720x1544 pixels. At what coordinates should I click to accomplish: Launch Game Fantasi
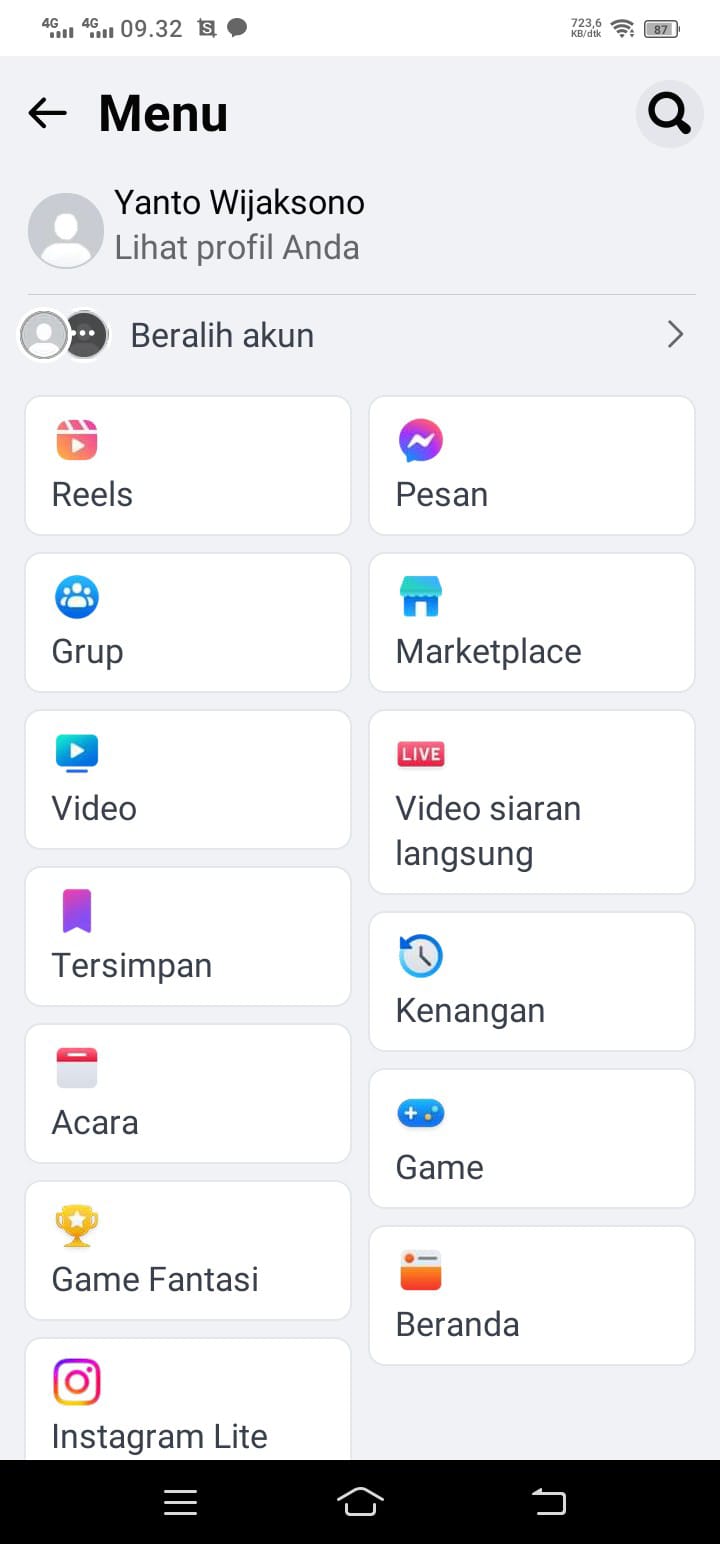(188, 1251)
